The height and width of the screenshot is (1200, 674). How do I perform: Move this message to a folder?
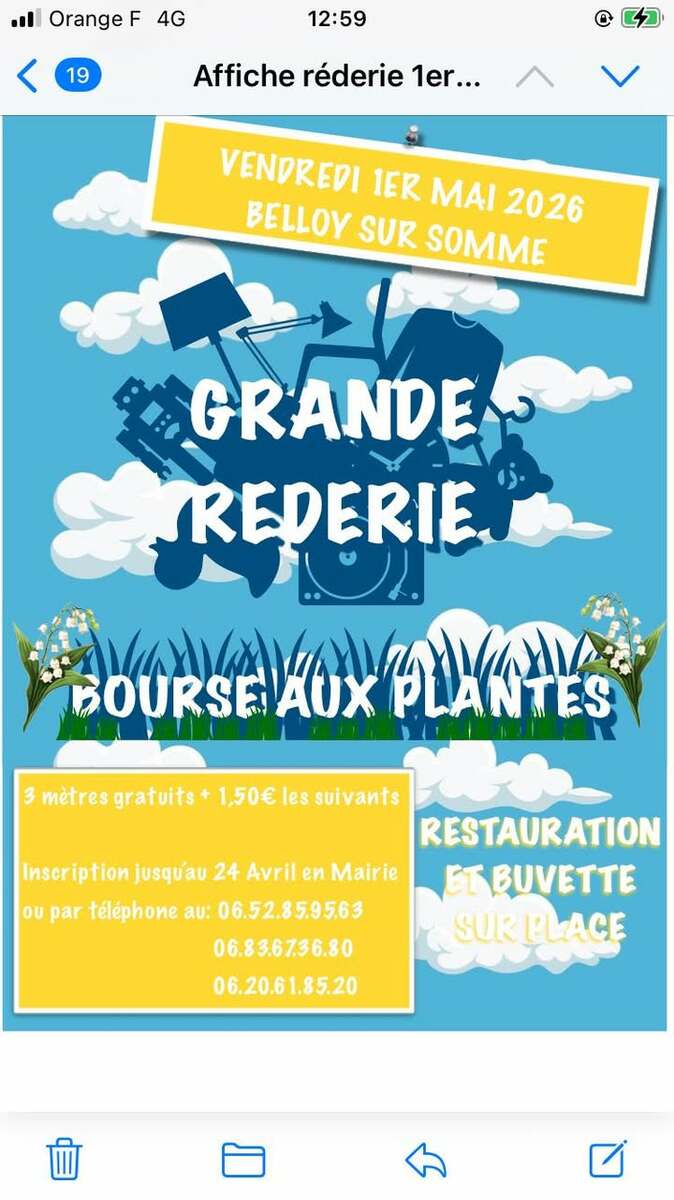(243, 1160)
